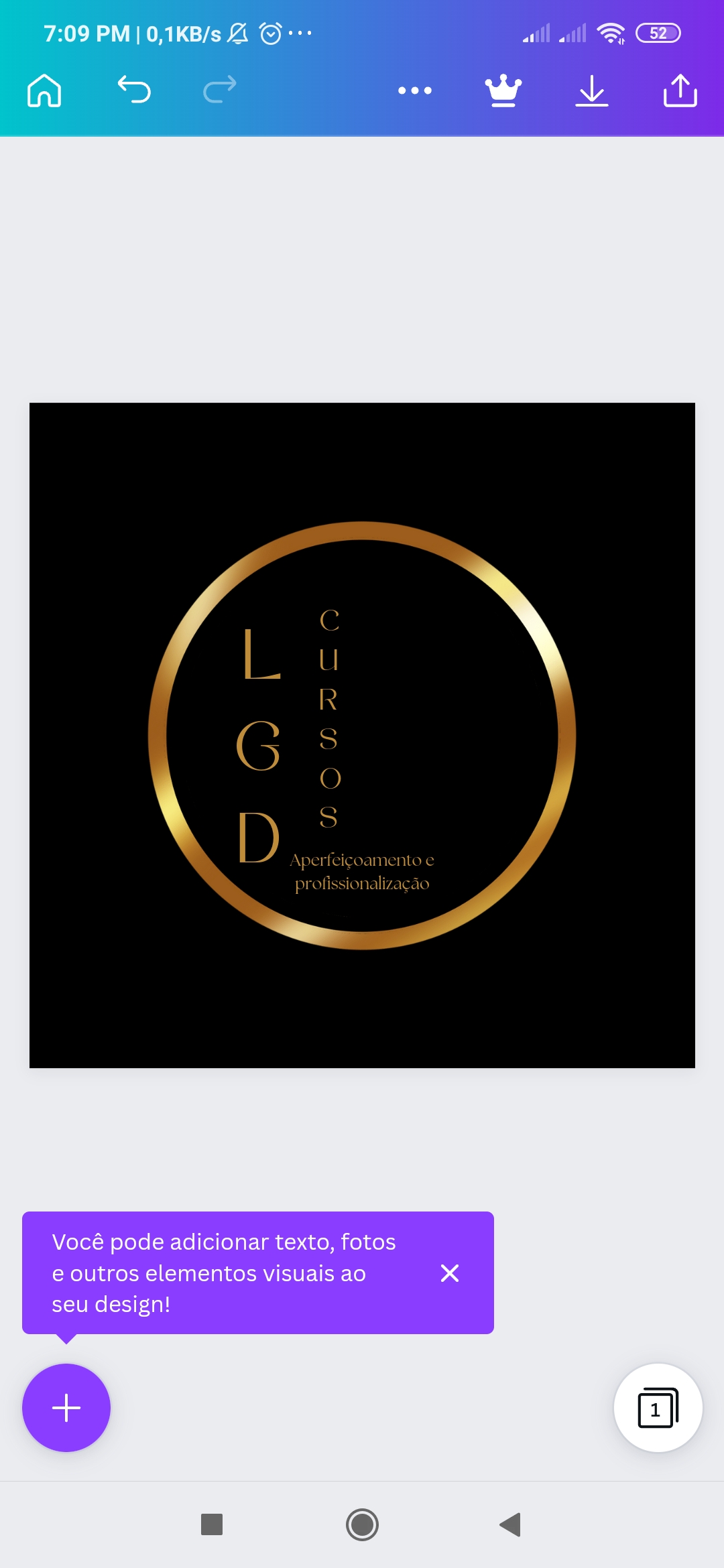Undo the last edit

[x=134, y=90]
